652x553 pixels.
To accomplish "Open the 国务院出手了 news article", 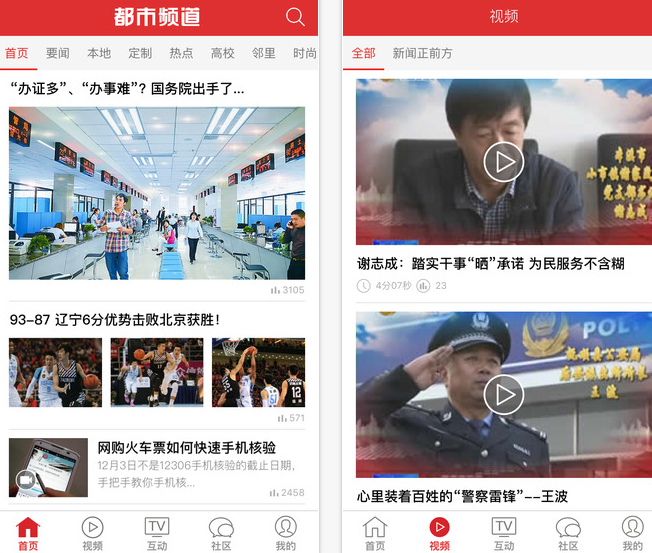I will (127, 89).
